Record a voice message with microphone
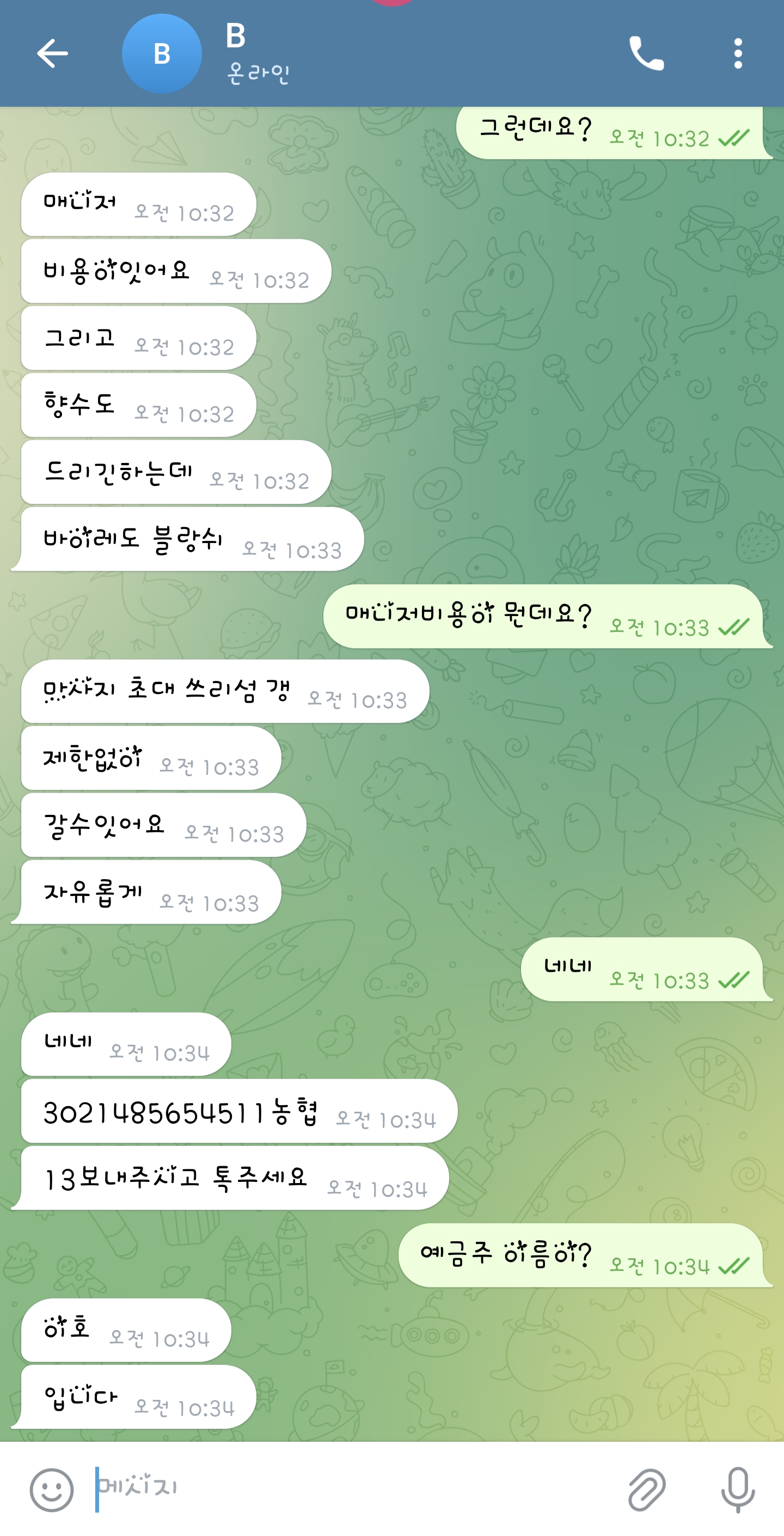This screenshot has width=784, height=1536. click(738, 1490)
